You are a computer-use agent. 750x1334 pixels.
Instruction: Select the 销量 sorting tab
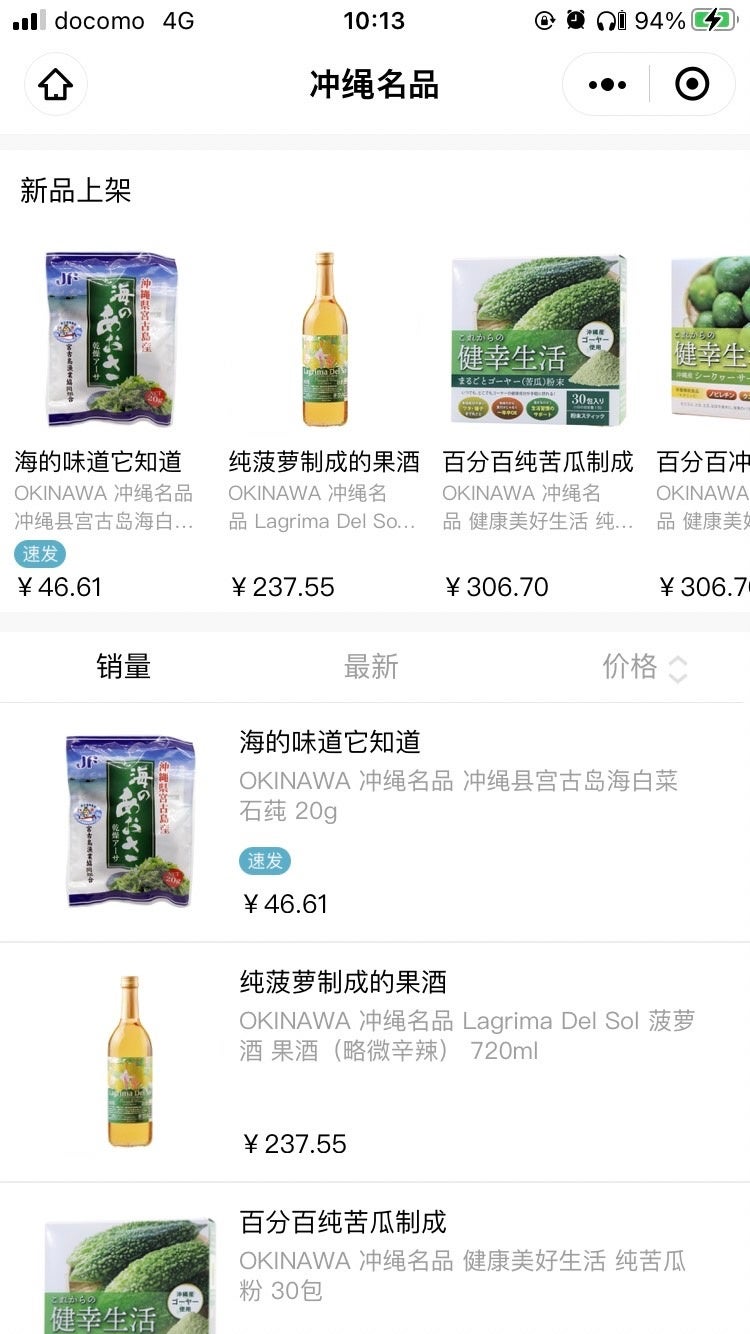coord(124,667)
